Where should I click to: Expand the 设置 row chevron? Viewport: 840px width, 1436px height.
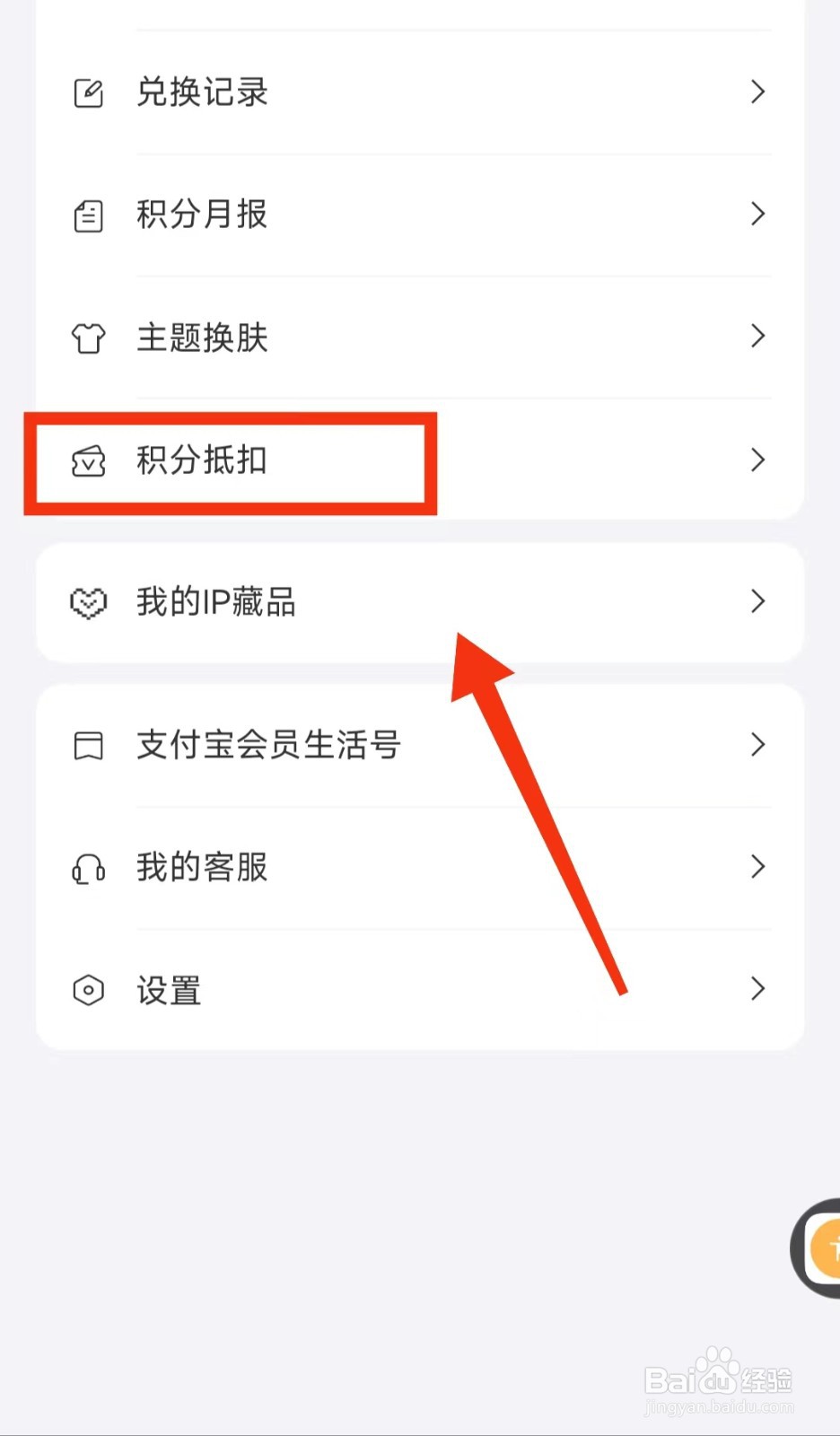[758, 990]
